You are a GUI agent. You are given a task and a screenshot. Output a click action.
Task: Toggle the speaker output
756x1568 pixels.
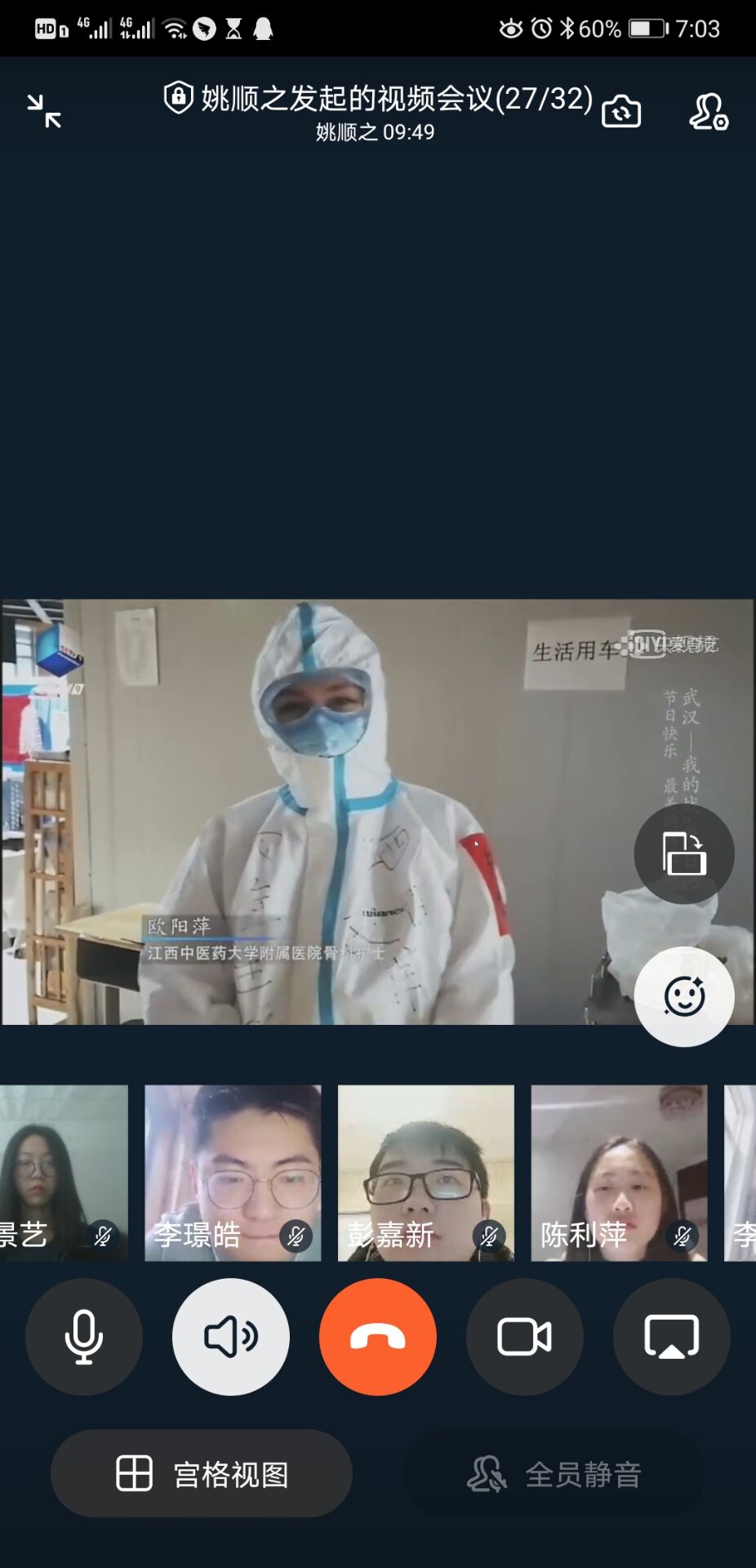[x=231, y=1337]
